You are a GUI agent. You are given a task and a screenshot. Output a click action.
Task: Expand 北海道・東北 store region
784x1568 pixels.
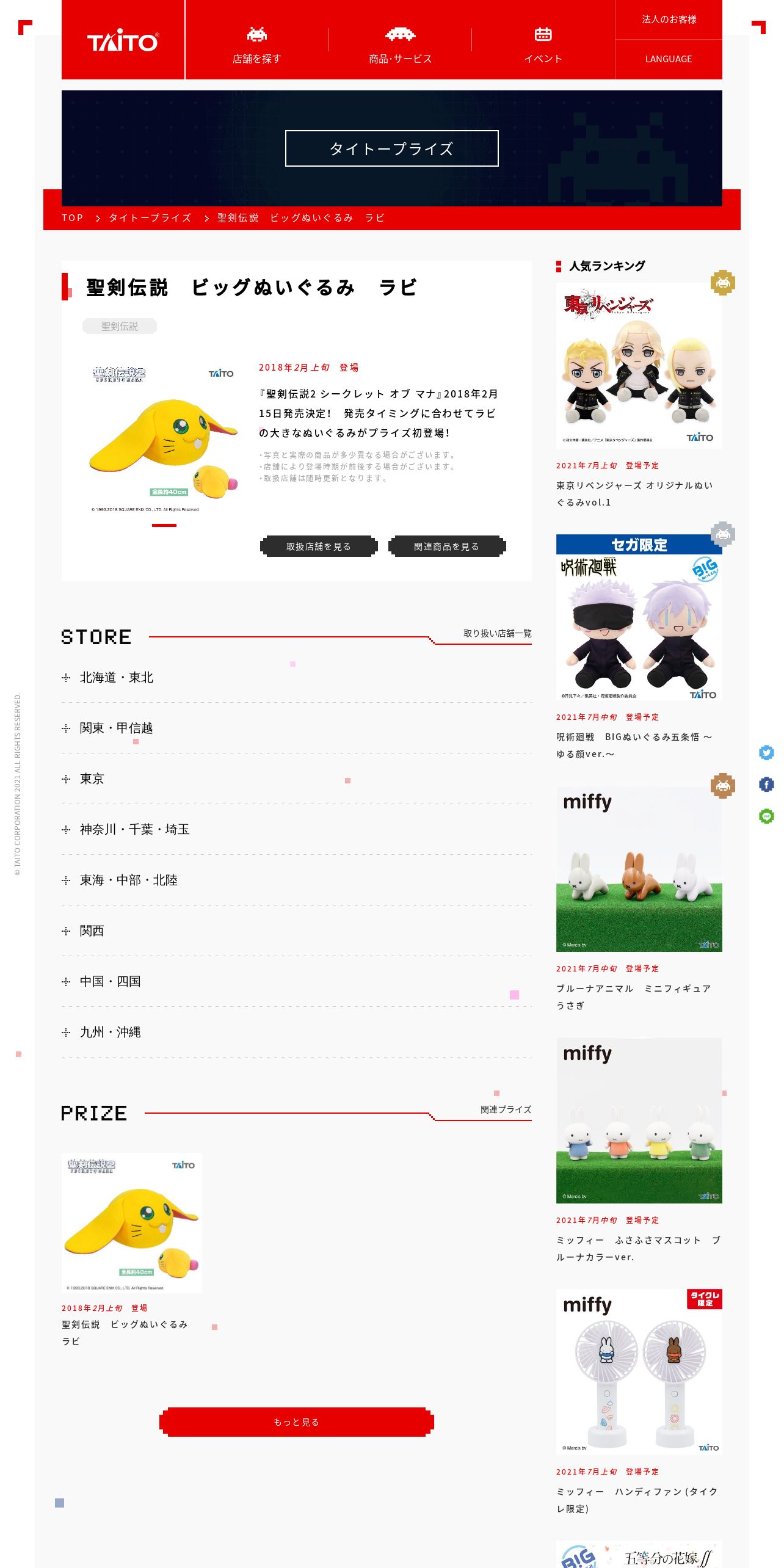coord(116,678)
